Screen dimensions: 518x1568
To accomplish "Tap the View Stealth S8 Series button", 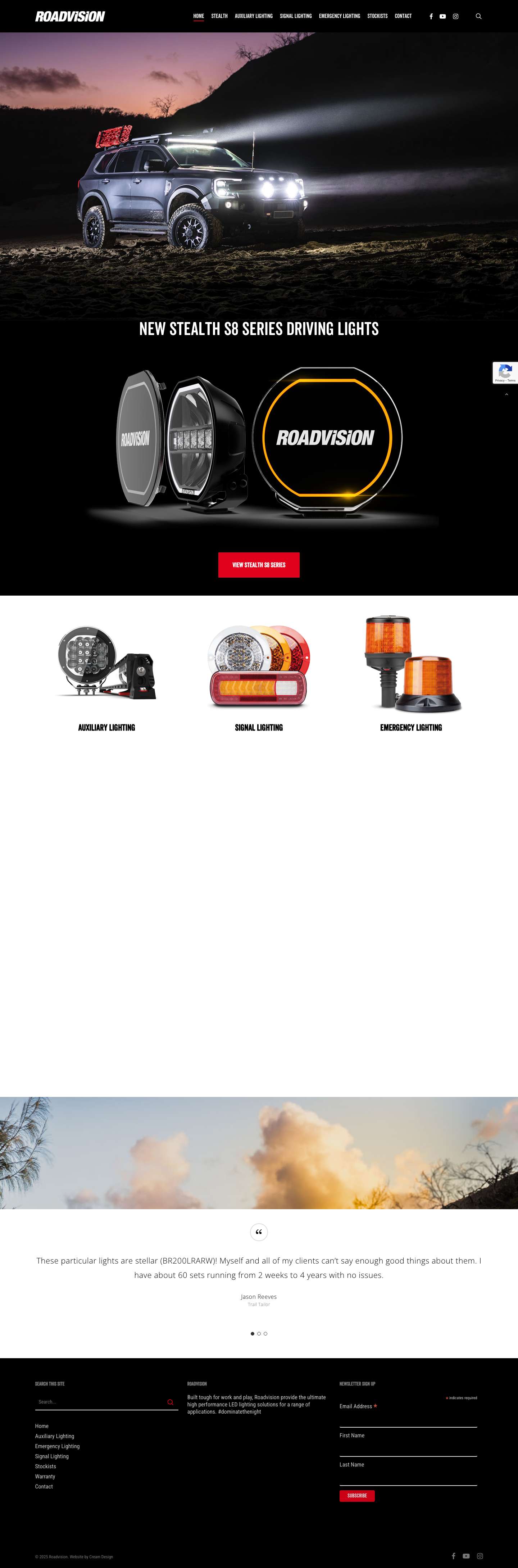I will (259, 565).
